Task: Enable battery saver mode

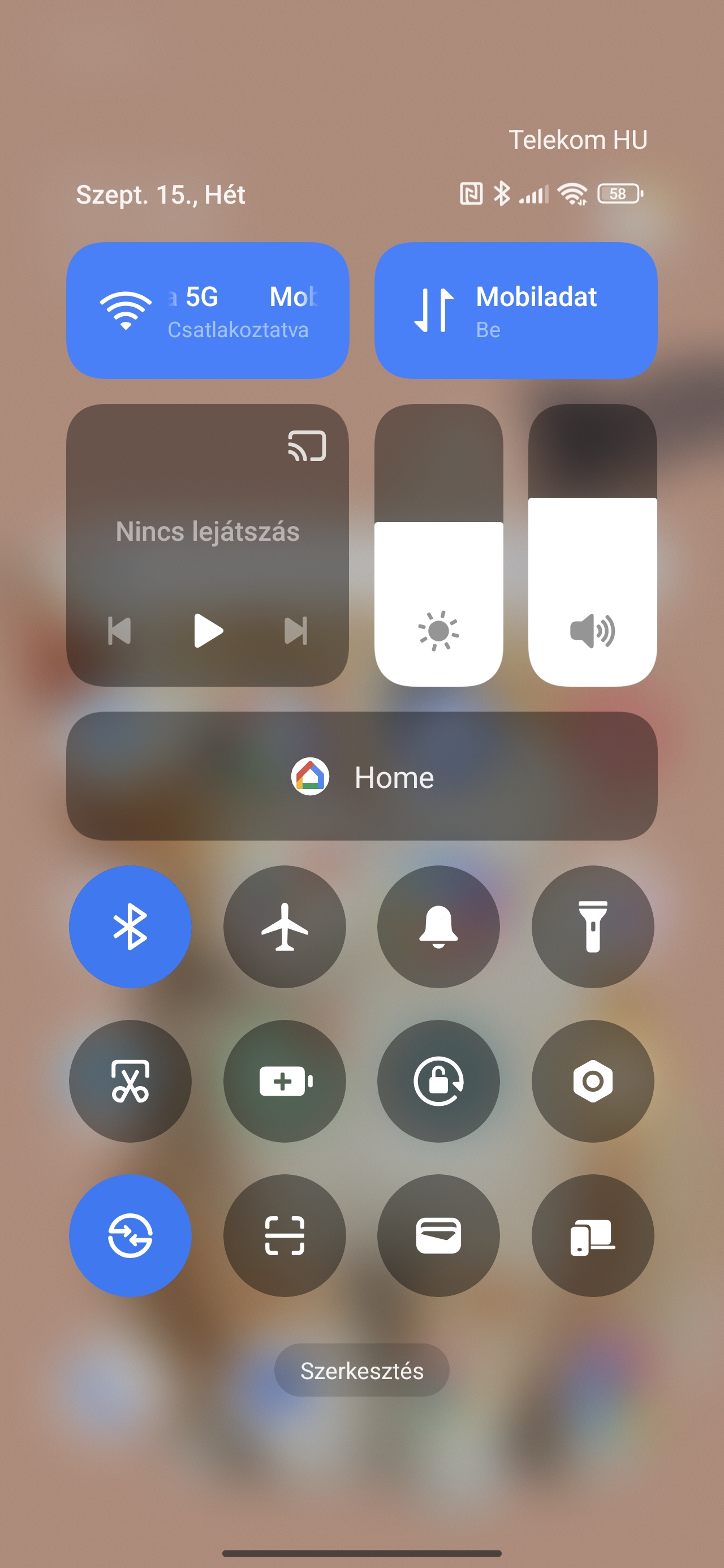Action: (285, 1081)
